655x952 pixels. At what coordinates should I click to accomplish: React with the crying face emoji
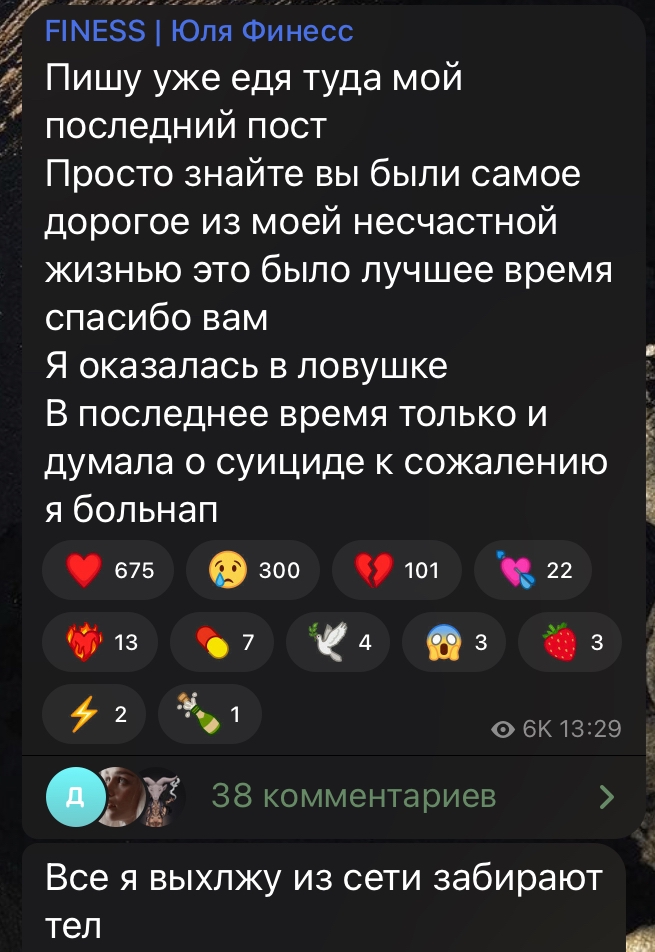coord(252,570)
